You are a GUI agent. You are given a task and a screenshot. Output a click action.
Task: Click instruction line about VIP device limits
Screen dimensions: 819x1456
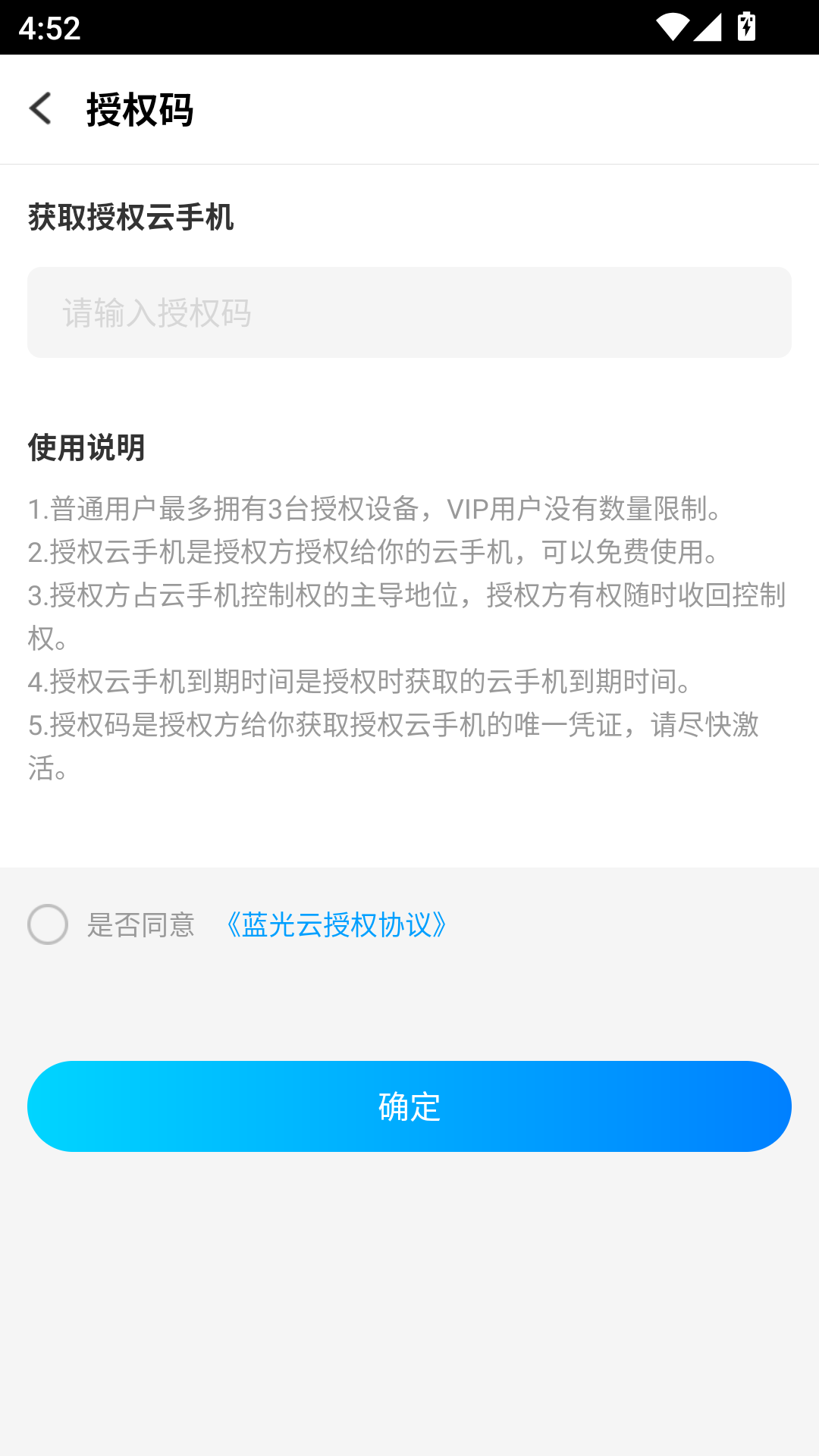[x=375, y=510]
